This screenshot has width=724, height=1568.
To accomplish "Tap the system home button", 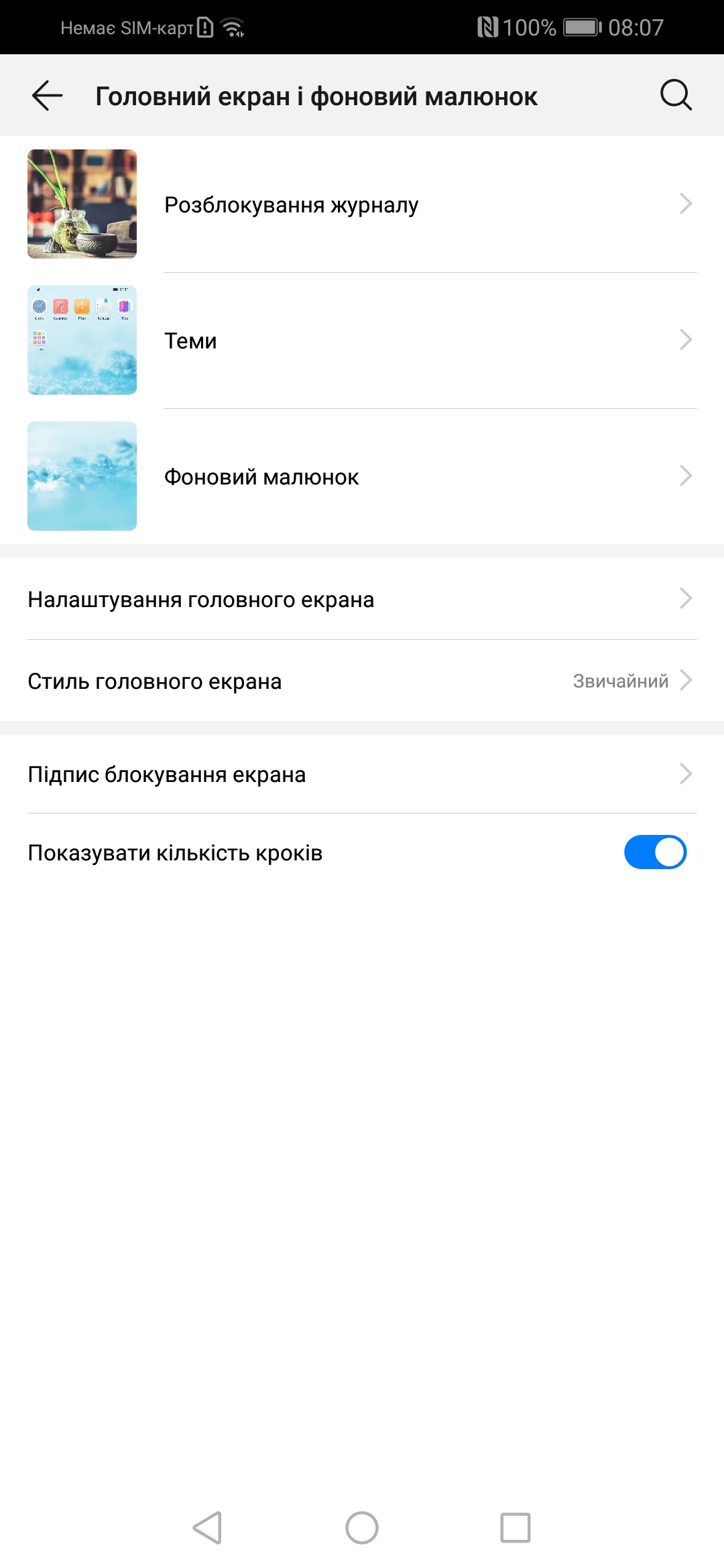I will (362, 1528).
